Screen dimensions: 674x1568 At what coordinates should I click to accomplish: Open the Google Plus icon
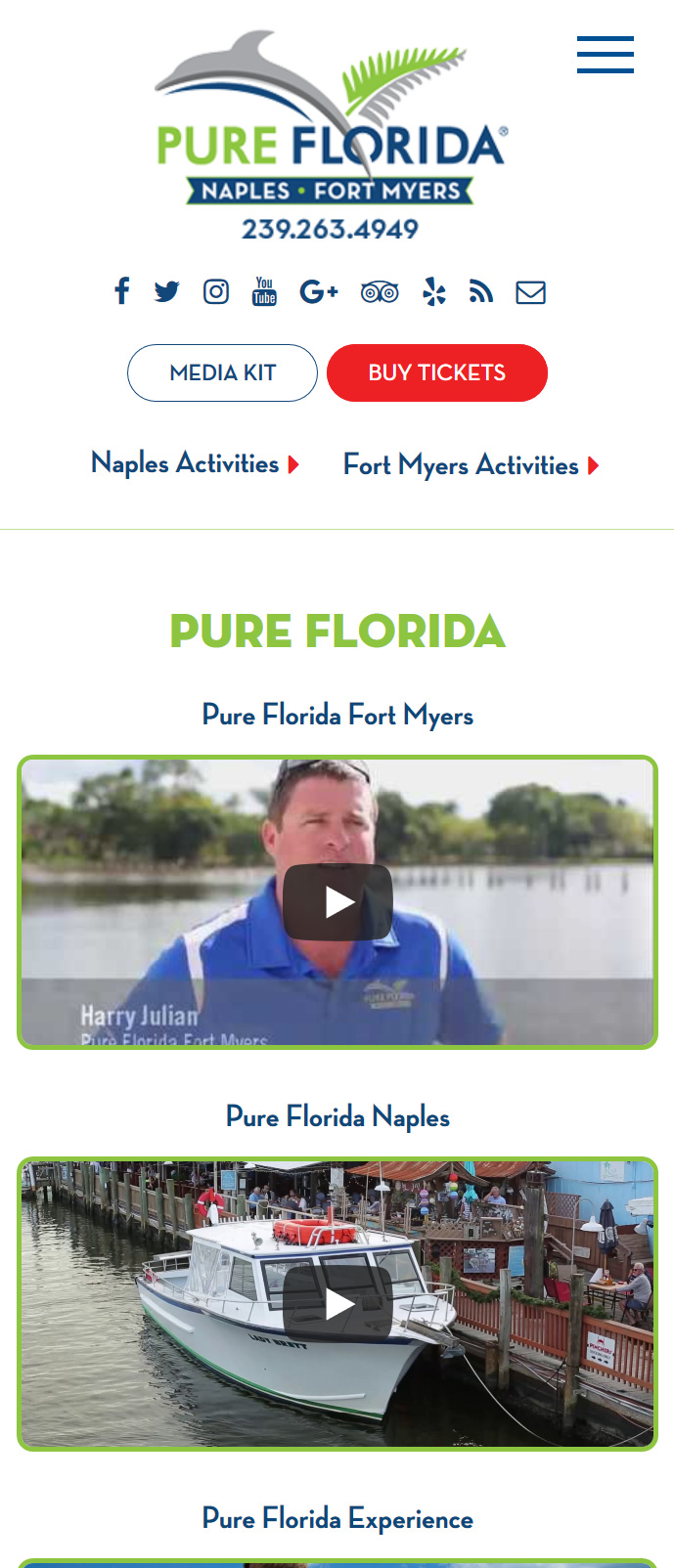(319, 291)
